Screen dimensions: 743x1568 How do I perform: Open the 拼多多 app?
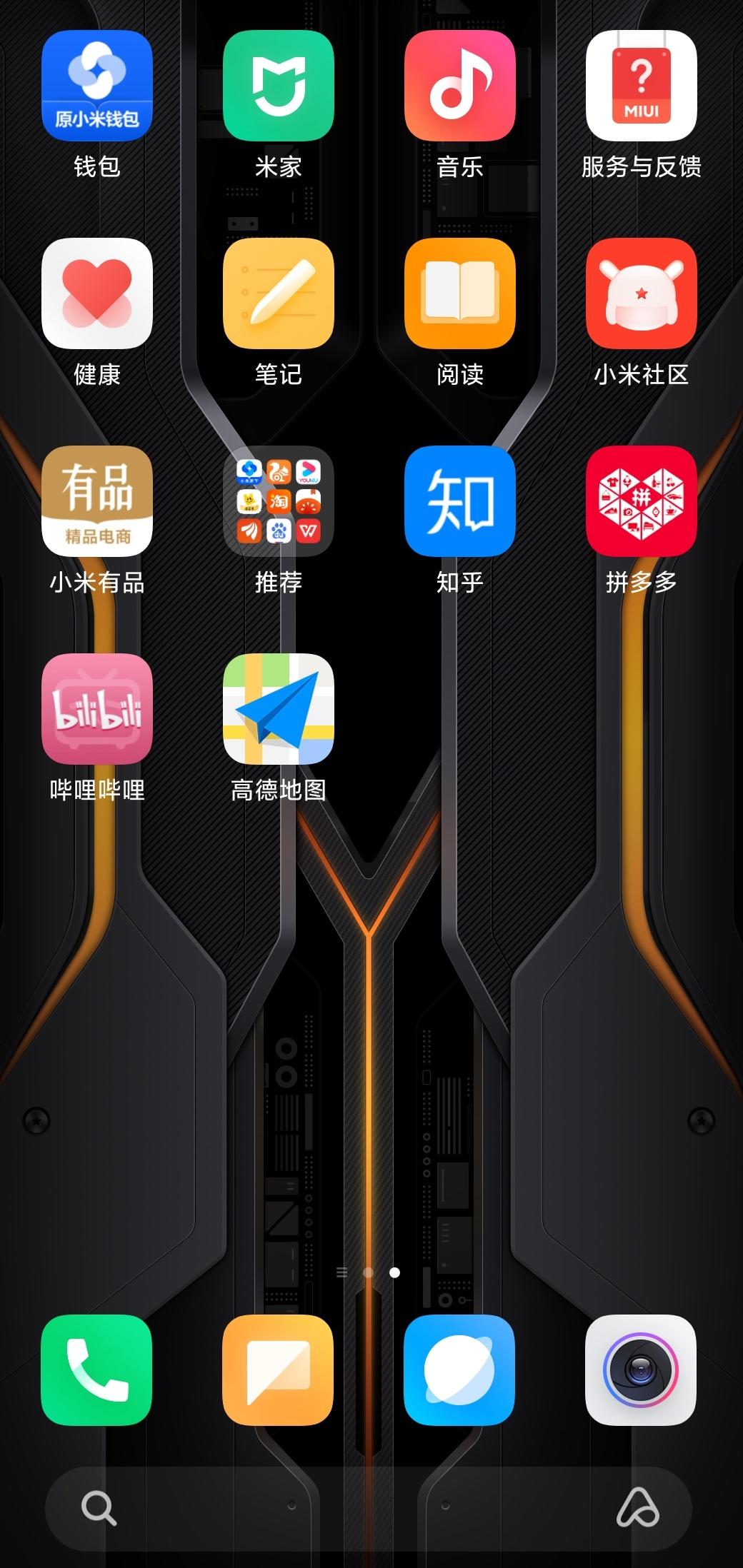[x=642, y=501]
